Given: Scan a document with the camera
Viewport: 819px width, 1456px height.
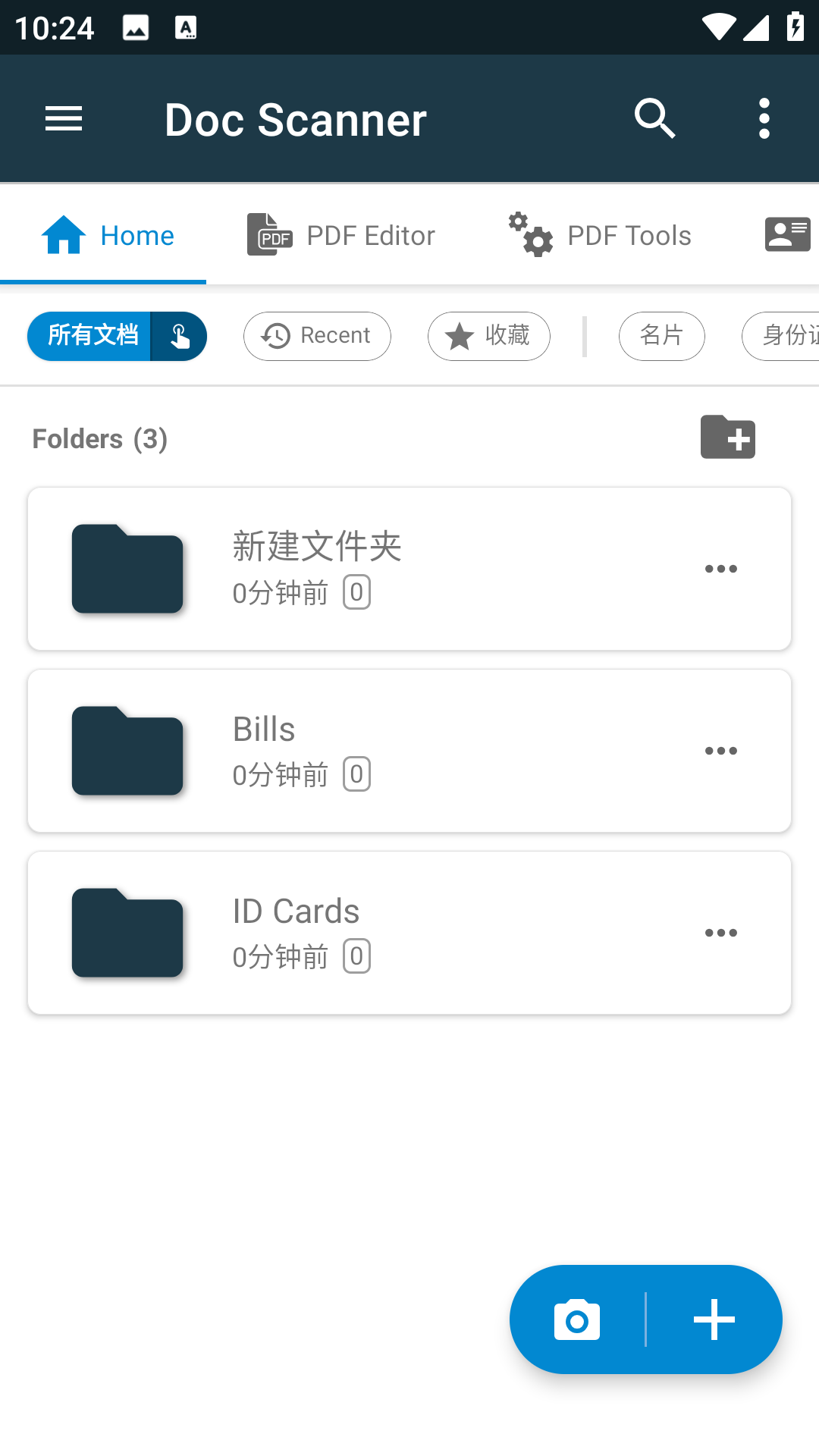Looking at the screenshot, I should [x=577, y=1320].
